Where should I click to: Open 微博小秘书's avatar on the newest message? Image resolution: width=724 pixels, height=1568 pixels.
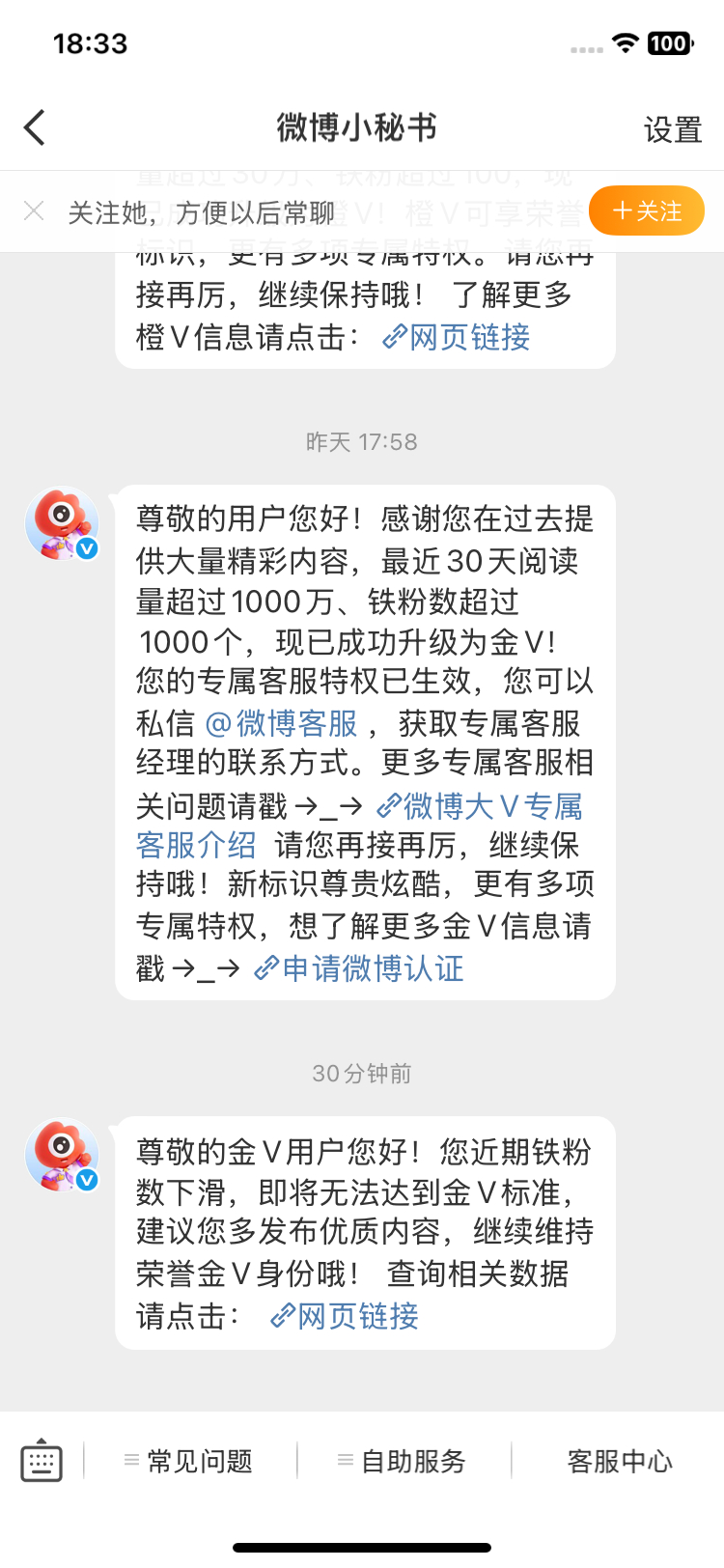click(62, 1154)
